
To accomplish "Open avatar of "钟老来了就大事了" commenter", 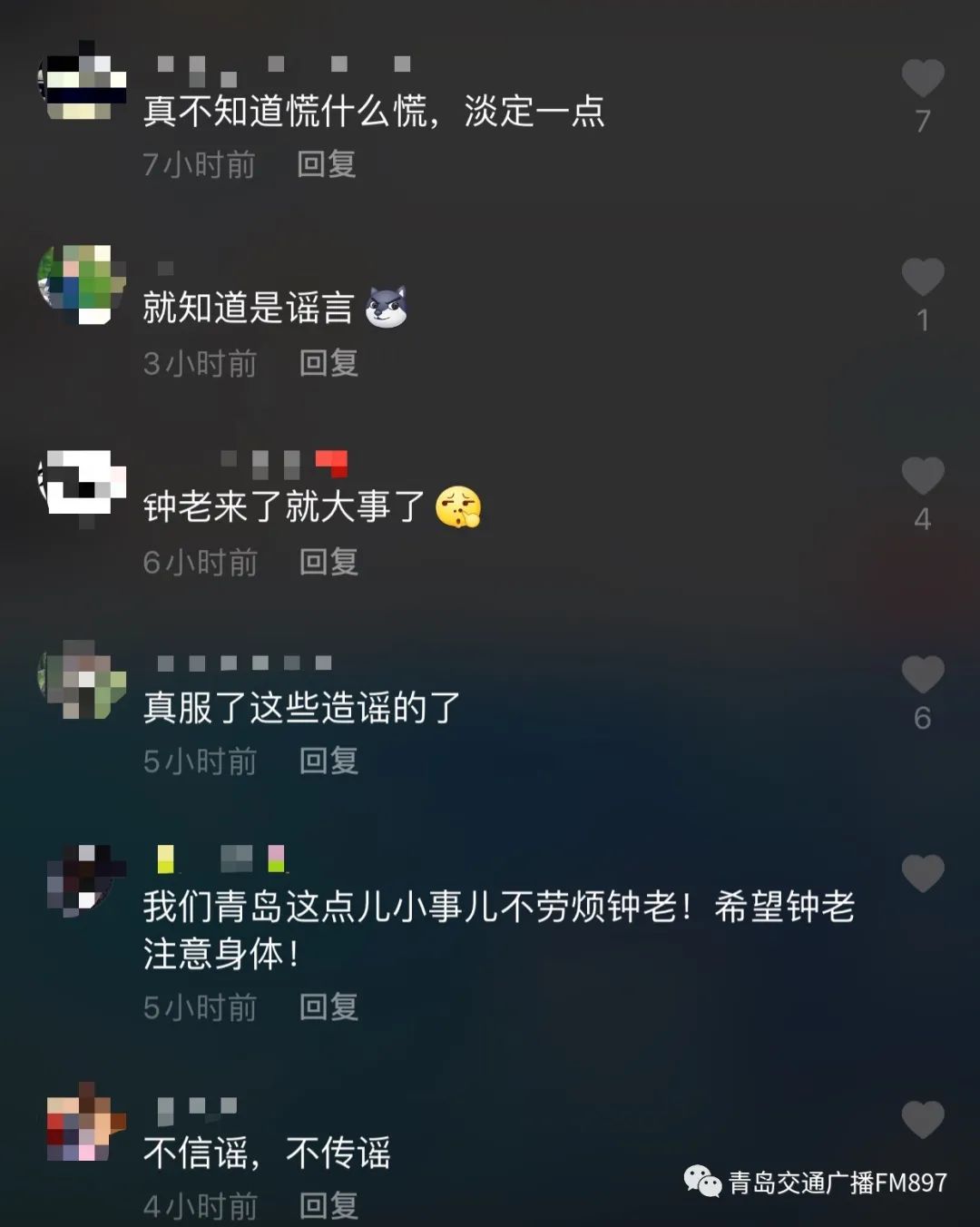I will [82, 483].
